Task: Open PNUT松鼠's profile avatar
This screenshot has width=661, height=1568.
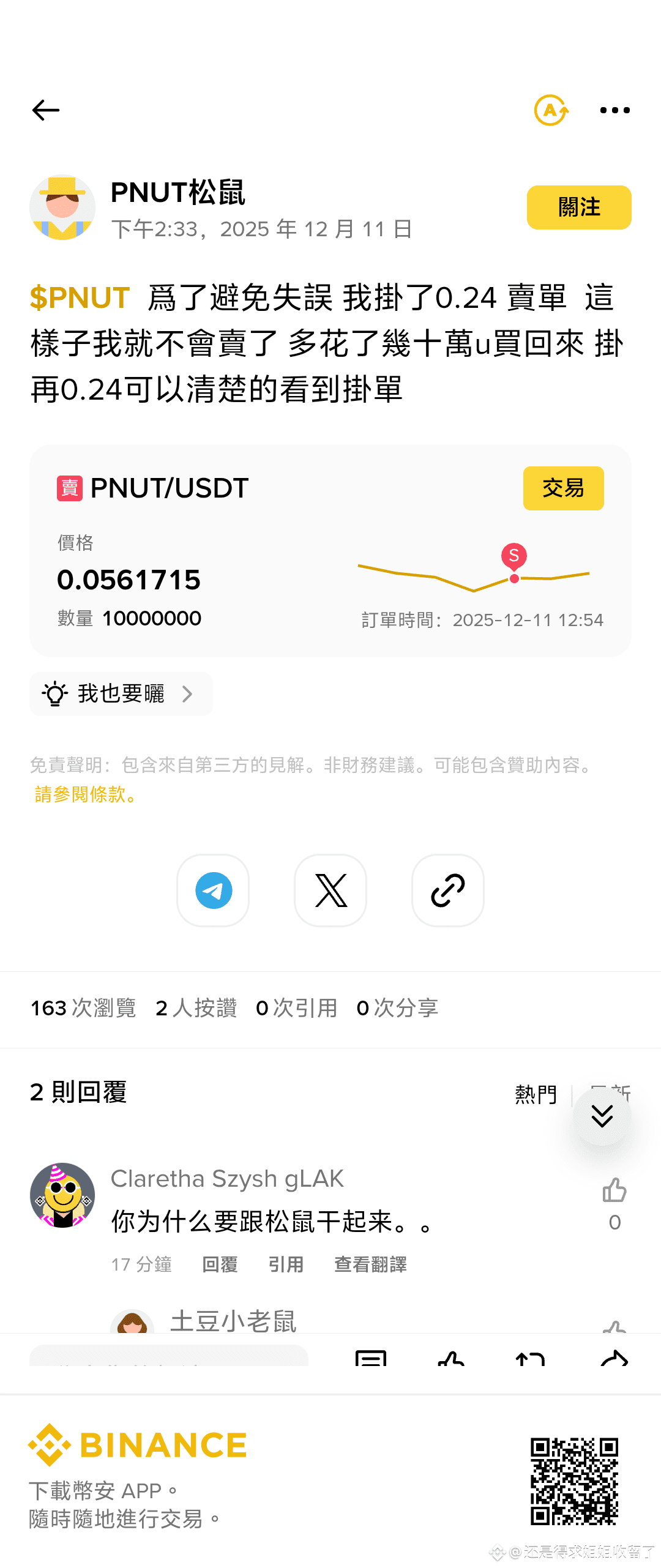Action: pyautogui.click(x=62, y=207)
